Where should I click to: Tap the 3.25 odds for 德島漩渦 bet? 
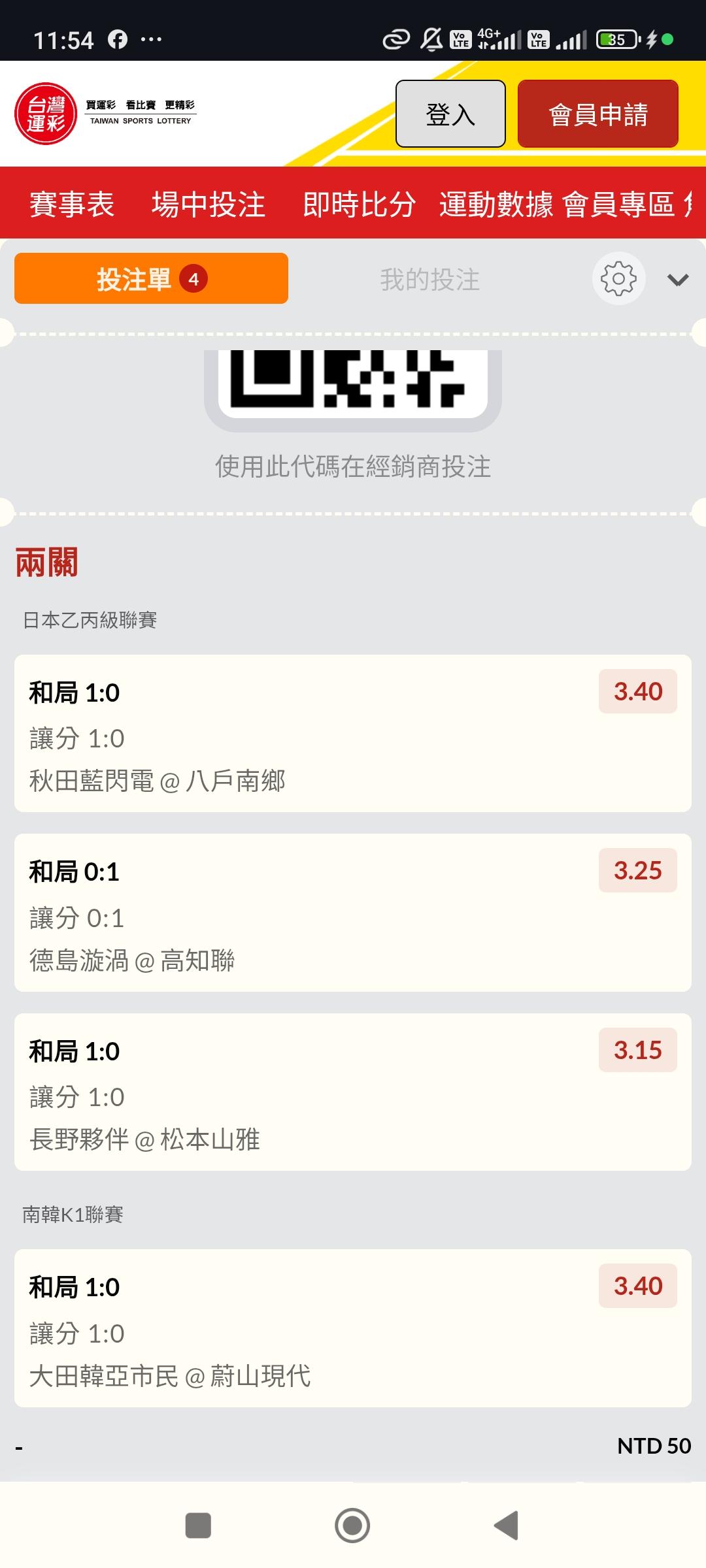coord(637,871)
